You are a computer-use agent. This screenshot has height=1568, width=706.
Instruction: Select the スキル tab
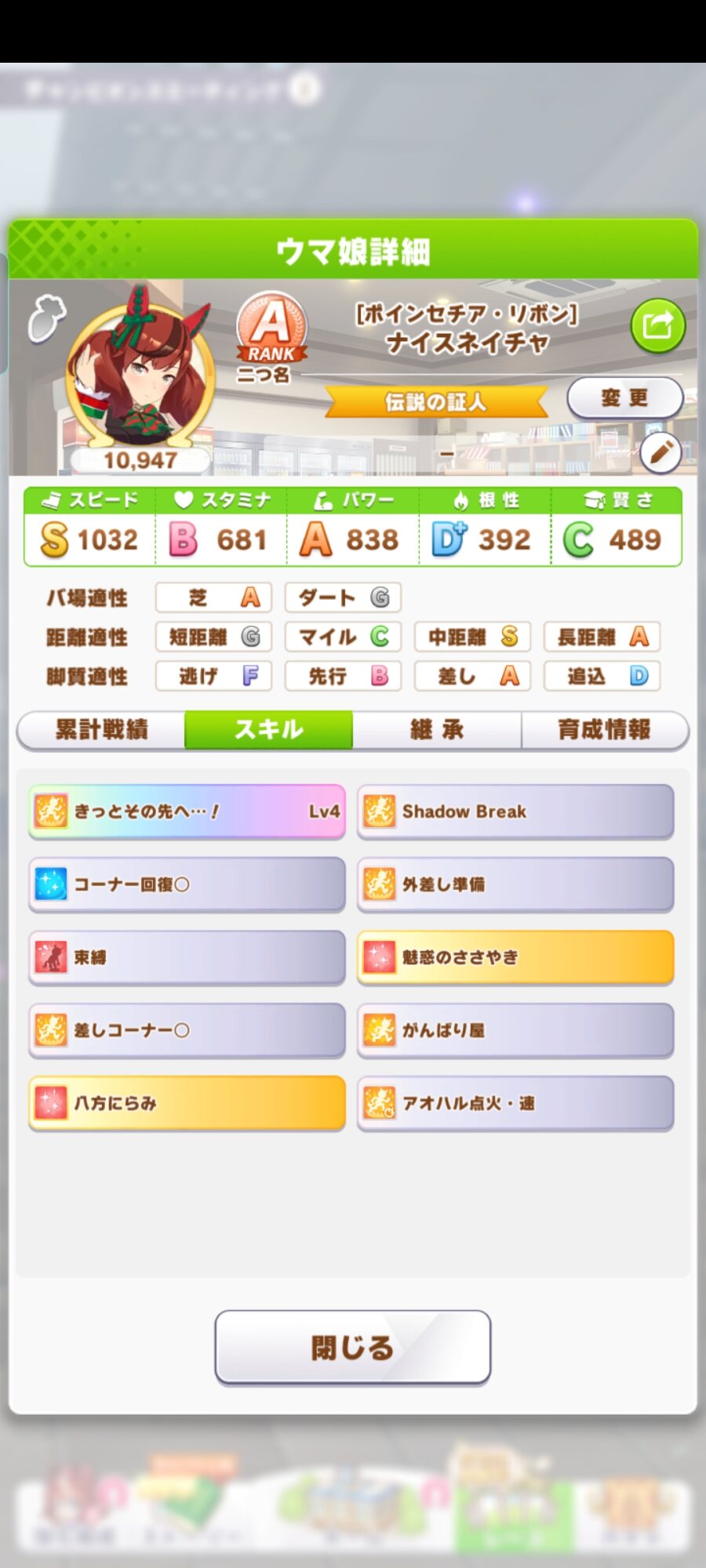[268, 730]
